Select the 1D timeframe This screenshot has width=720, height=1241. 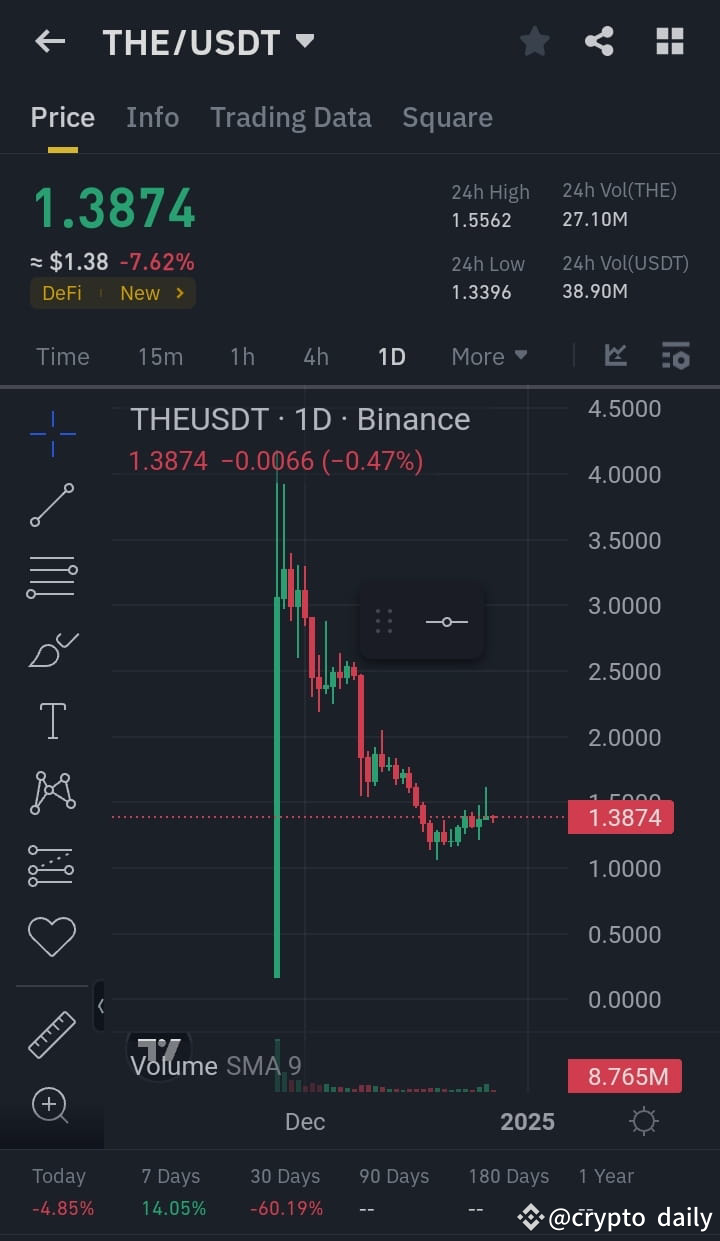point(392,356)
